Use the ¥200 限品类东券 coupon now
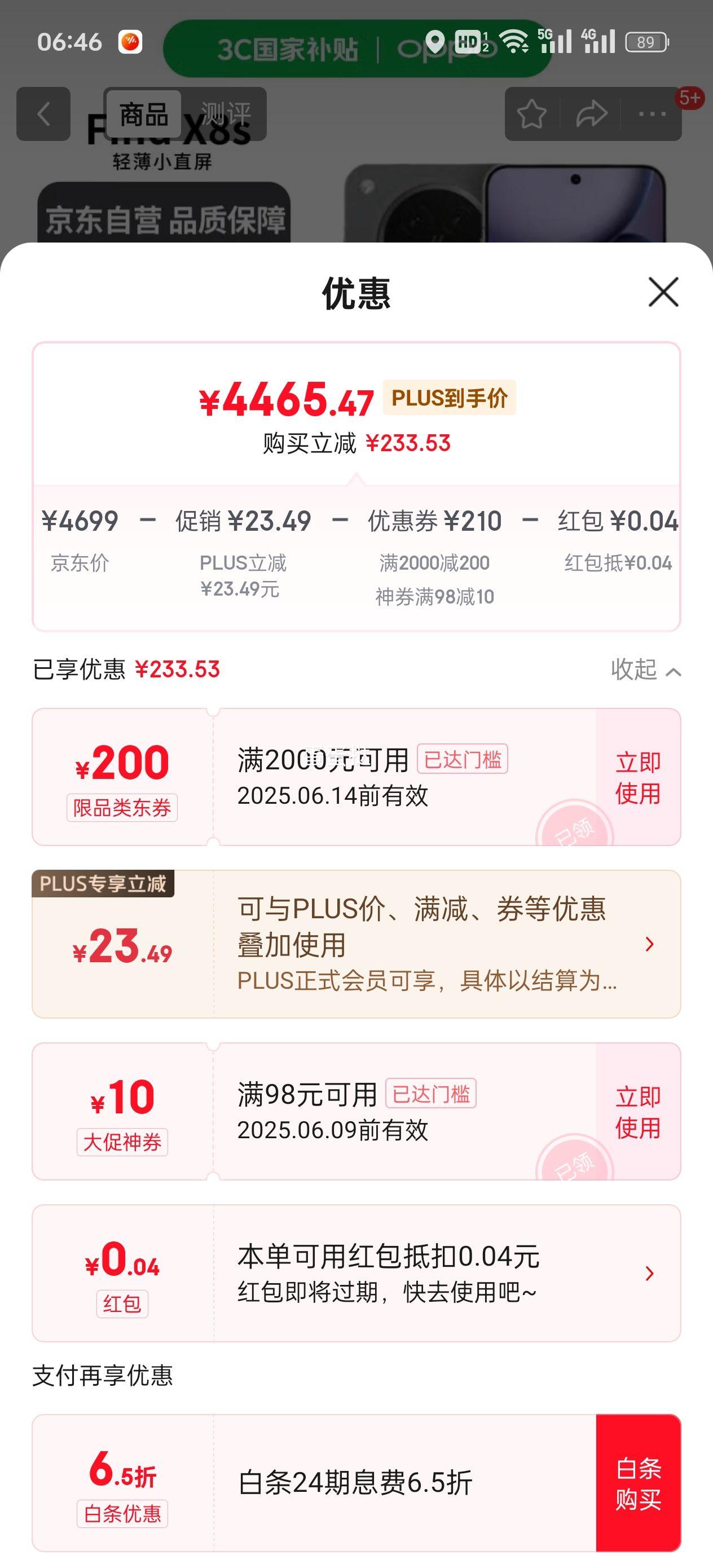This screenshot has width=713, height=1568. tap(637, 777)
